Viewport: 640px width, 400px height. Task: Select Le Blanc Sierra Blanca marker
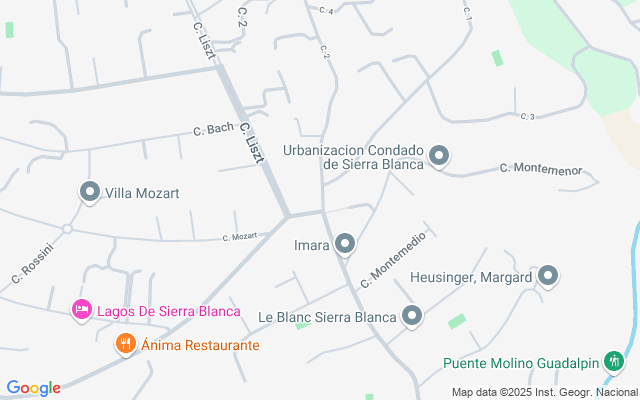[412, 317]
